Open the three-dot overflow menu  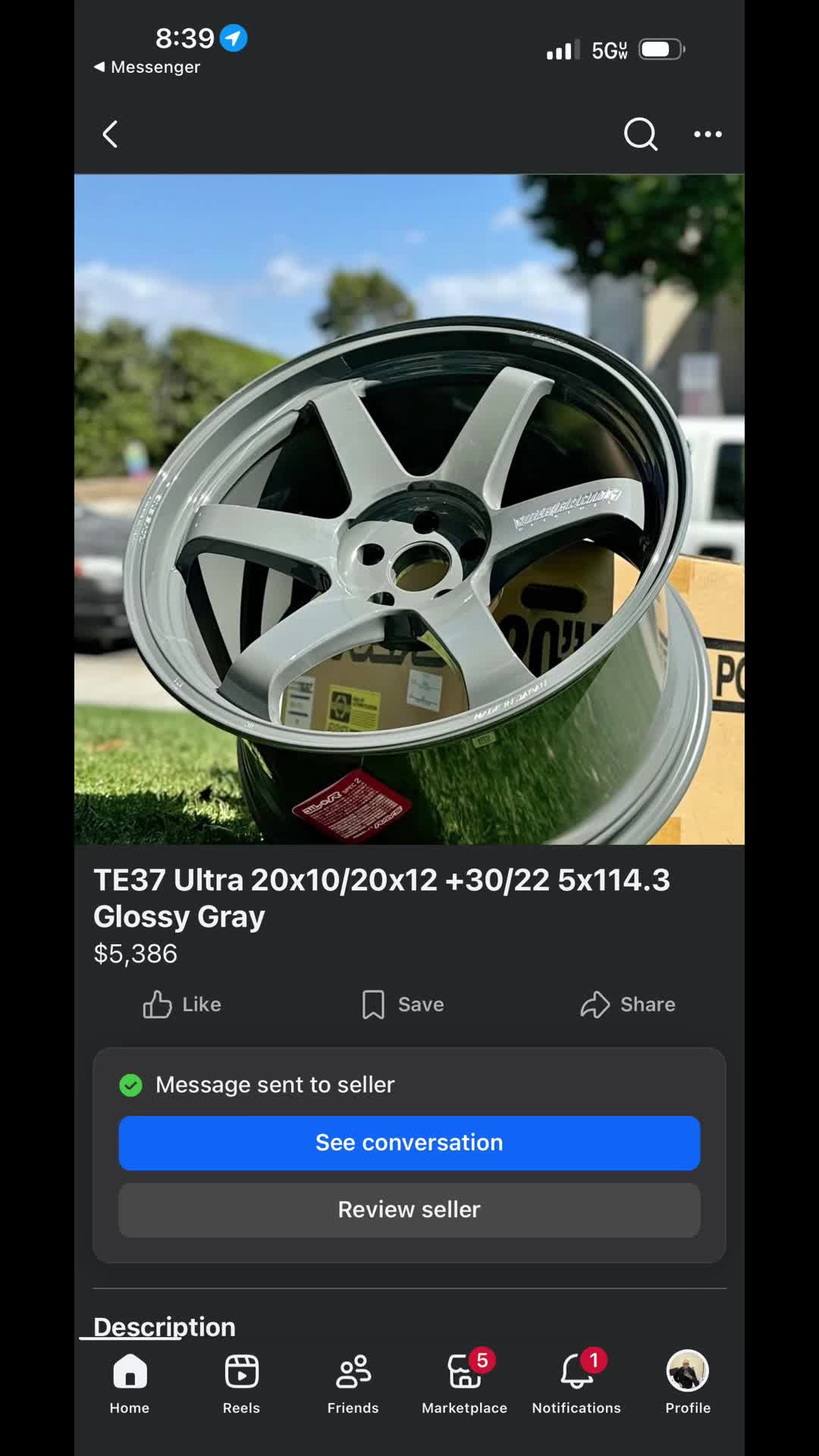point(708,134)
